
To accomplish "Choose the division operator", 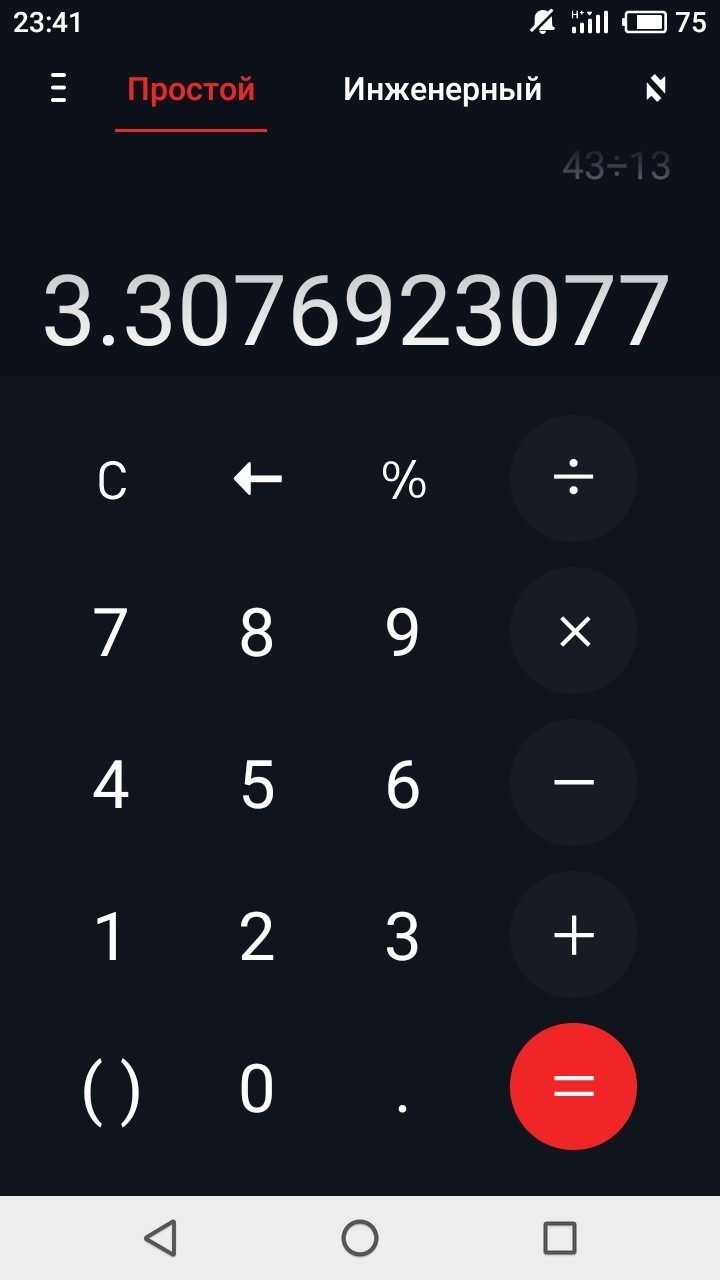I will tap(573, 479).
